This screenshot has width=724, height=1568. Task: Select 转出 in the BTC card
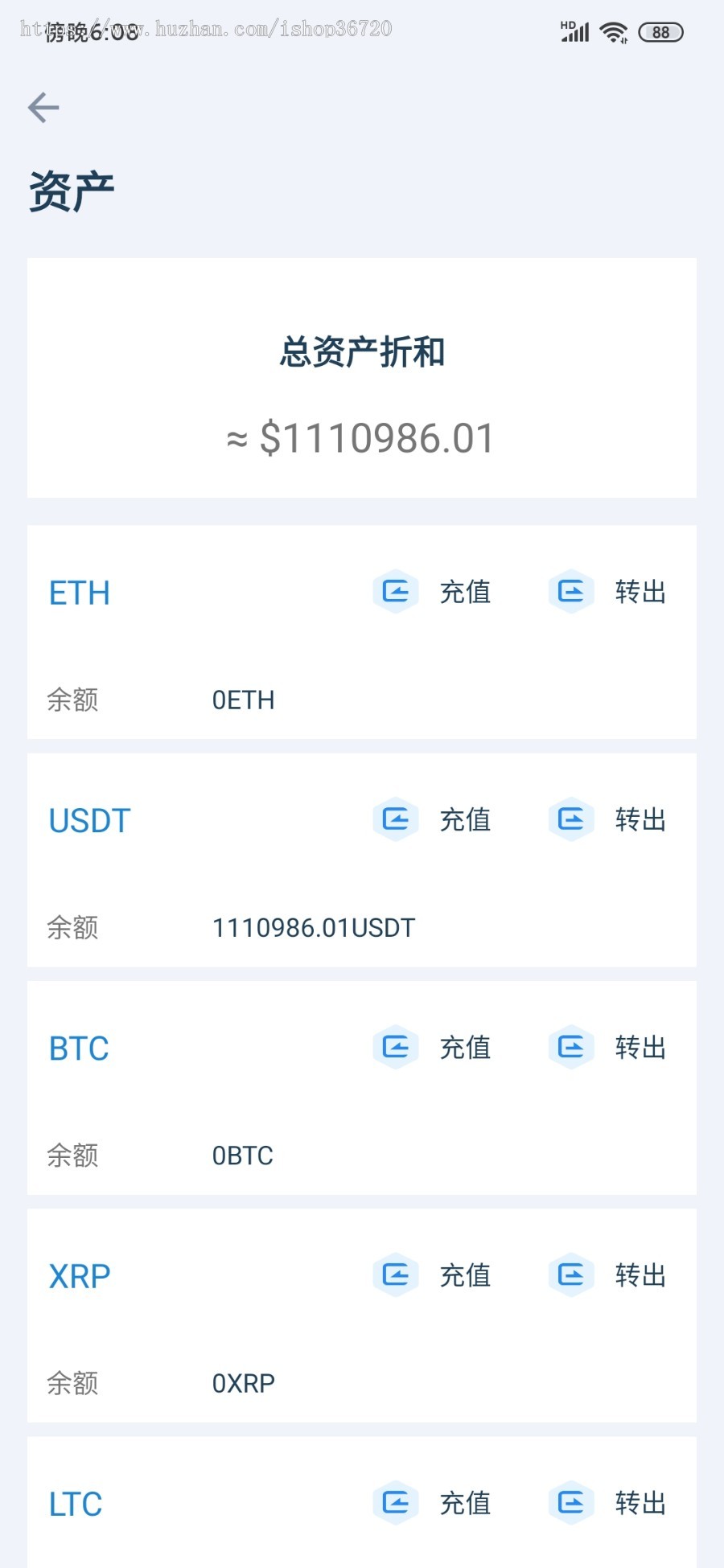click(608, 1047)
